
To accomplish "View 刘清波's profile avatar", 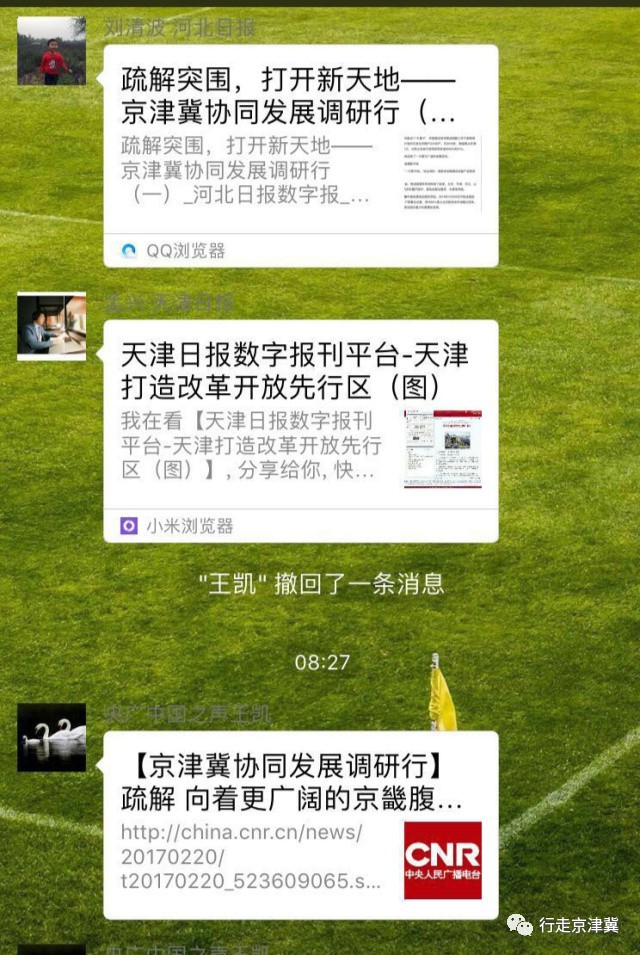I will [51, 51].
